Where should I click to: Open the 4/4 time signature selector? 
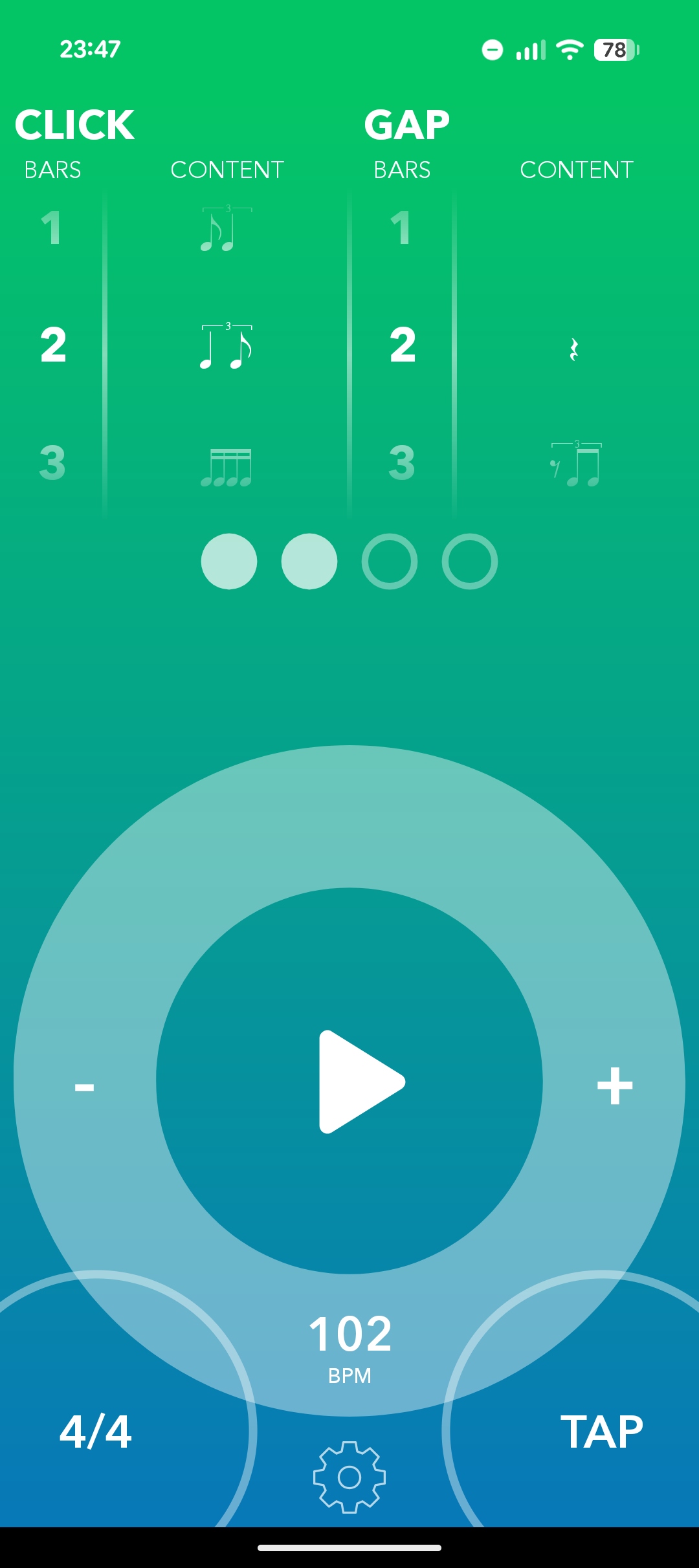tap(96, 1431)
